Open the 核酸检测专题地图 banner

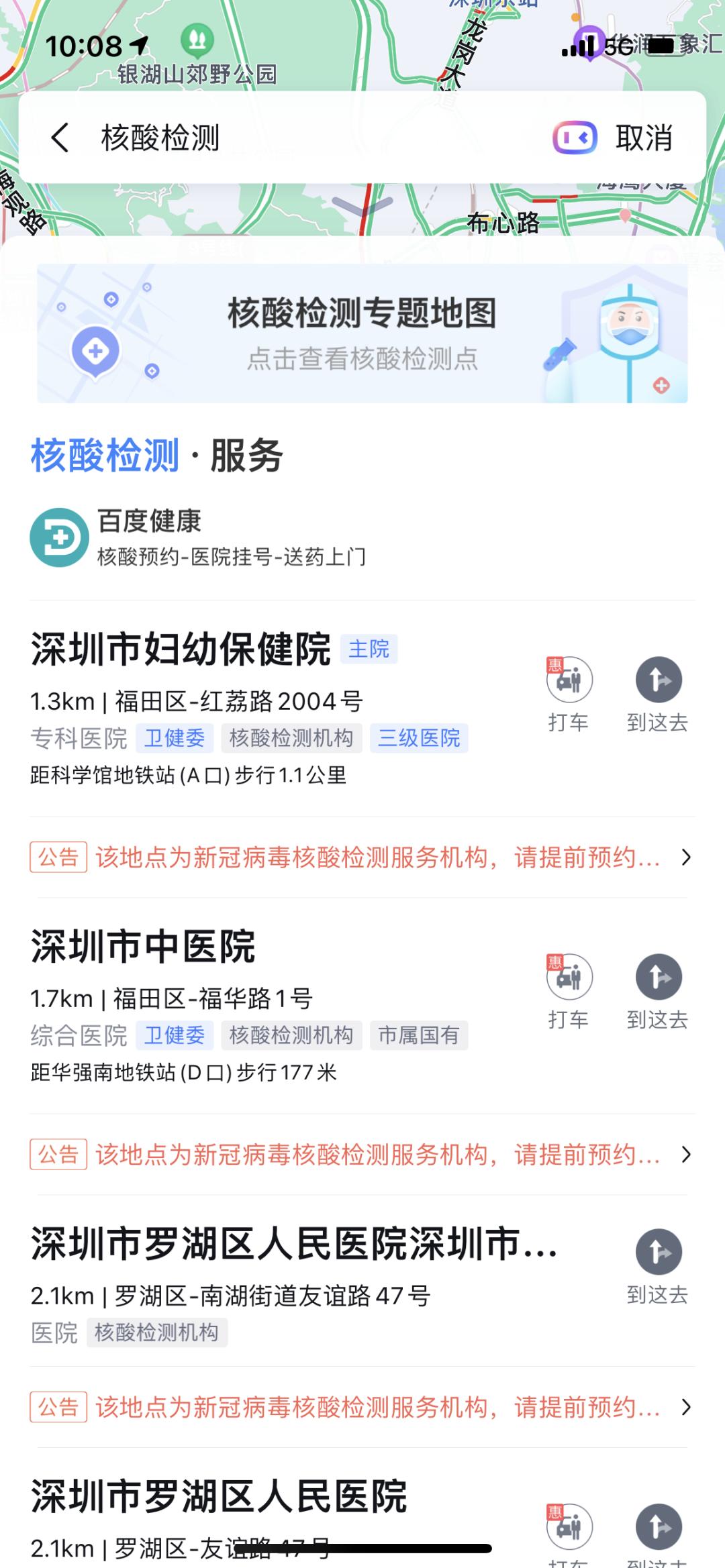click(x=362, y=333)
